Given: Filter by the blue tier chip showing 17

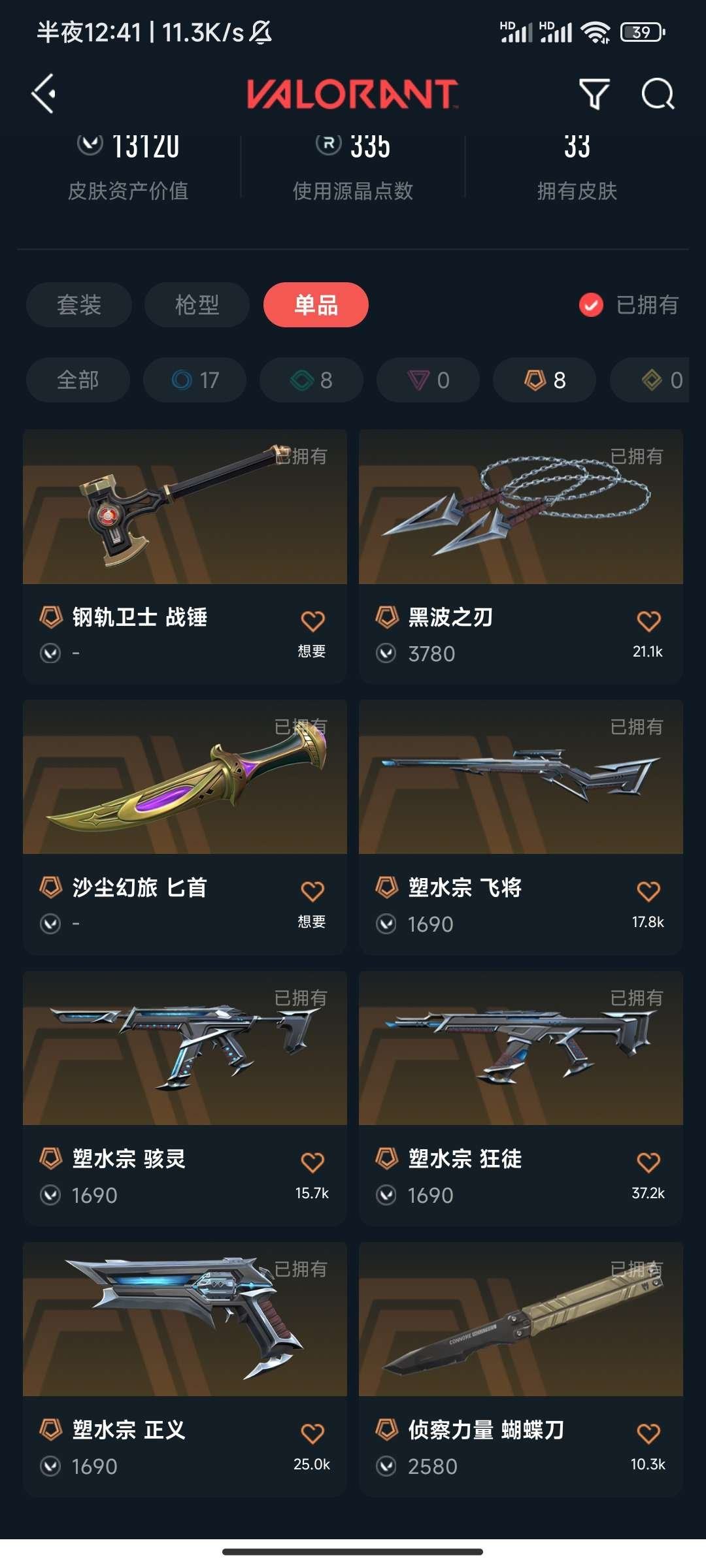Looking at the screenshot, I should (195, 380).
